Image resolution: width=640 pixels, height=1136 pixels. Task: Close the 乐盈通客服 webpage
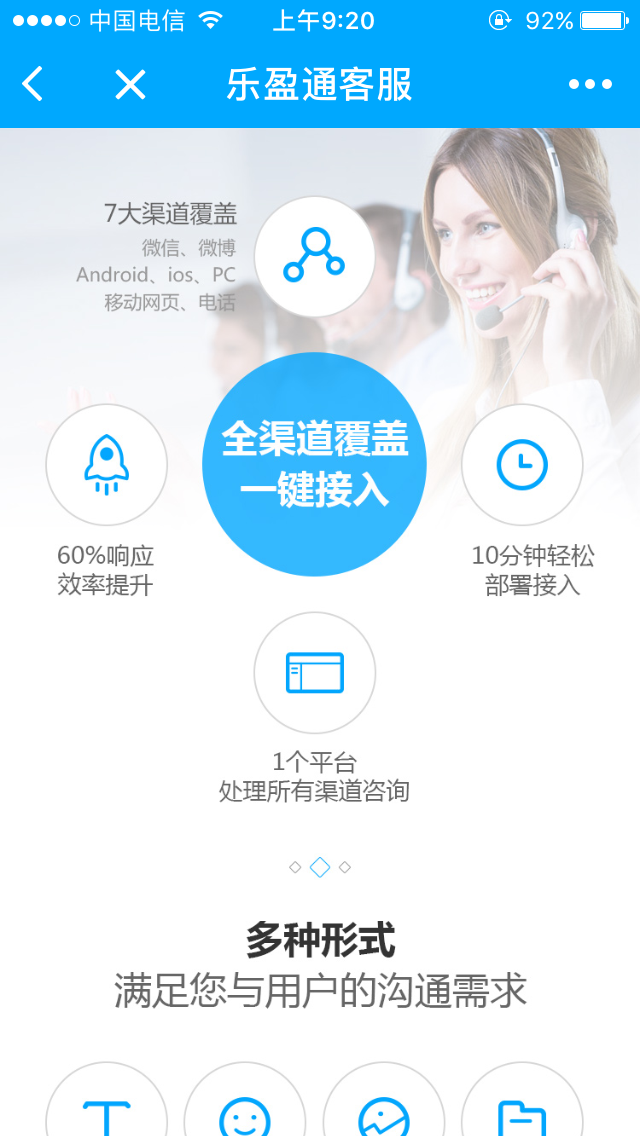130,85
